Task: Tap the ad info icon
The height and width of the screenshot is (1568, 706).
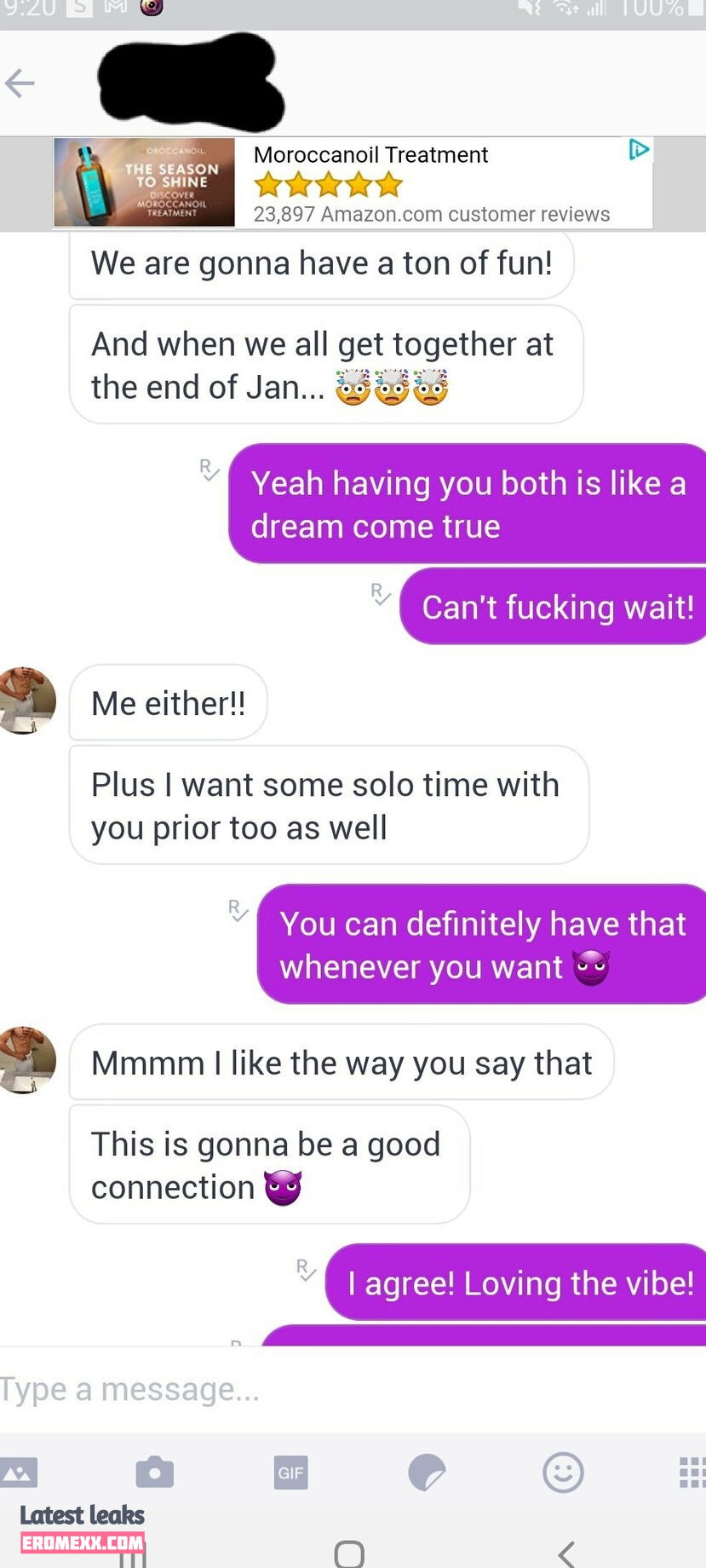Action: [638, 150]
